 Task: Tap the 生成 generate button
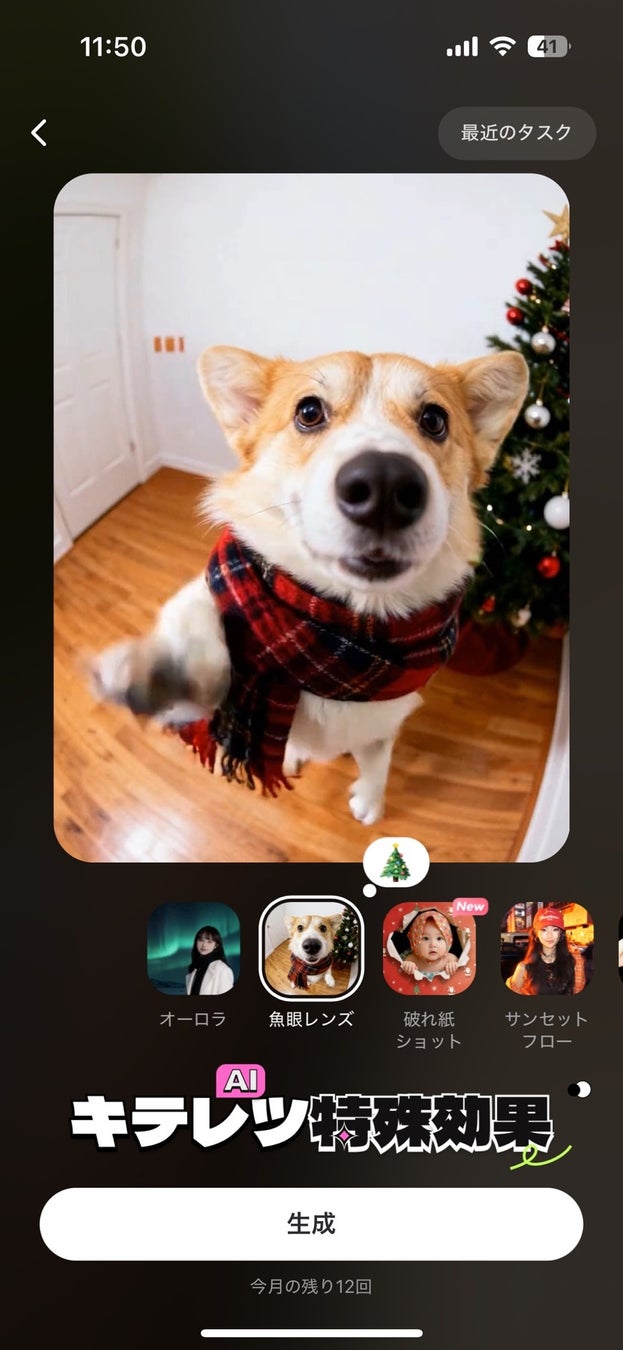pos(311,1224)
